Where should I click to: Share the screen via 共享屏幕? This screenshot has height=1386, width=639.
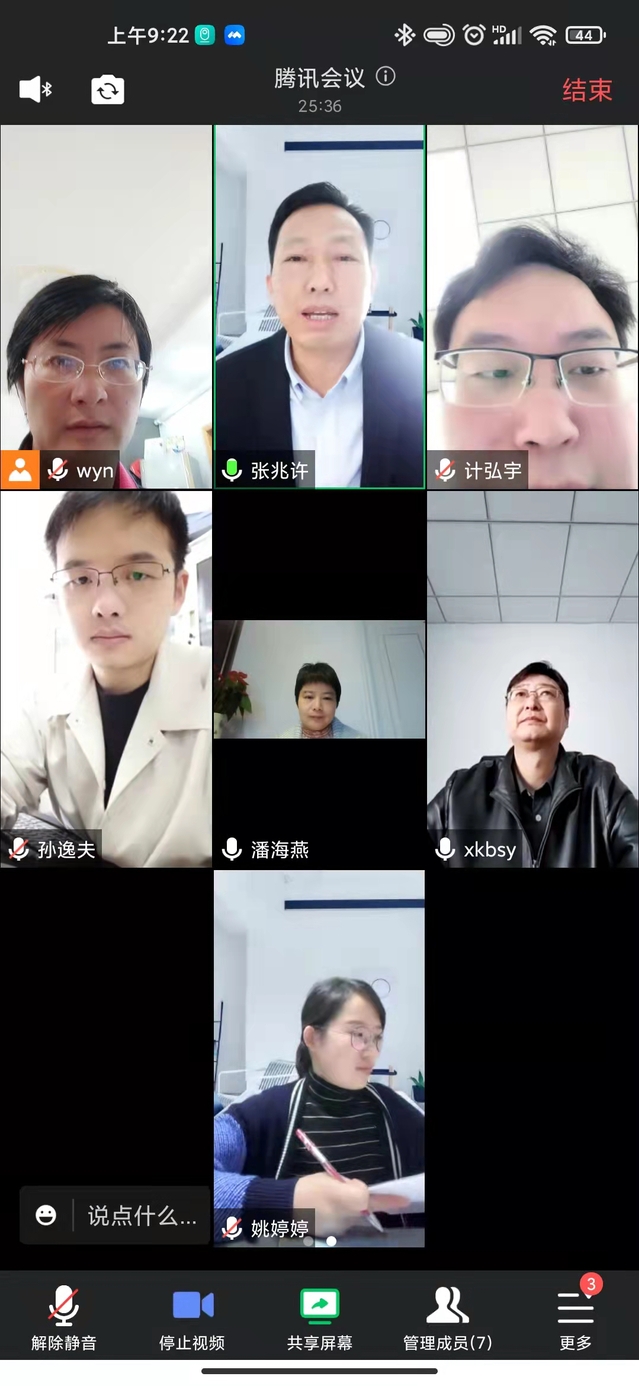click(320, 1318)
